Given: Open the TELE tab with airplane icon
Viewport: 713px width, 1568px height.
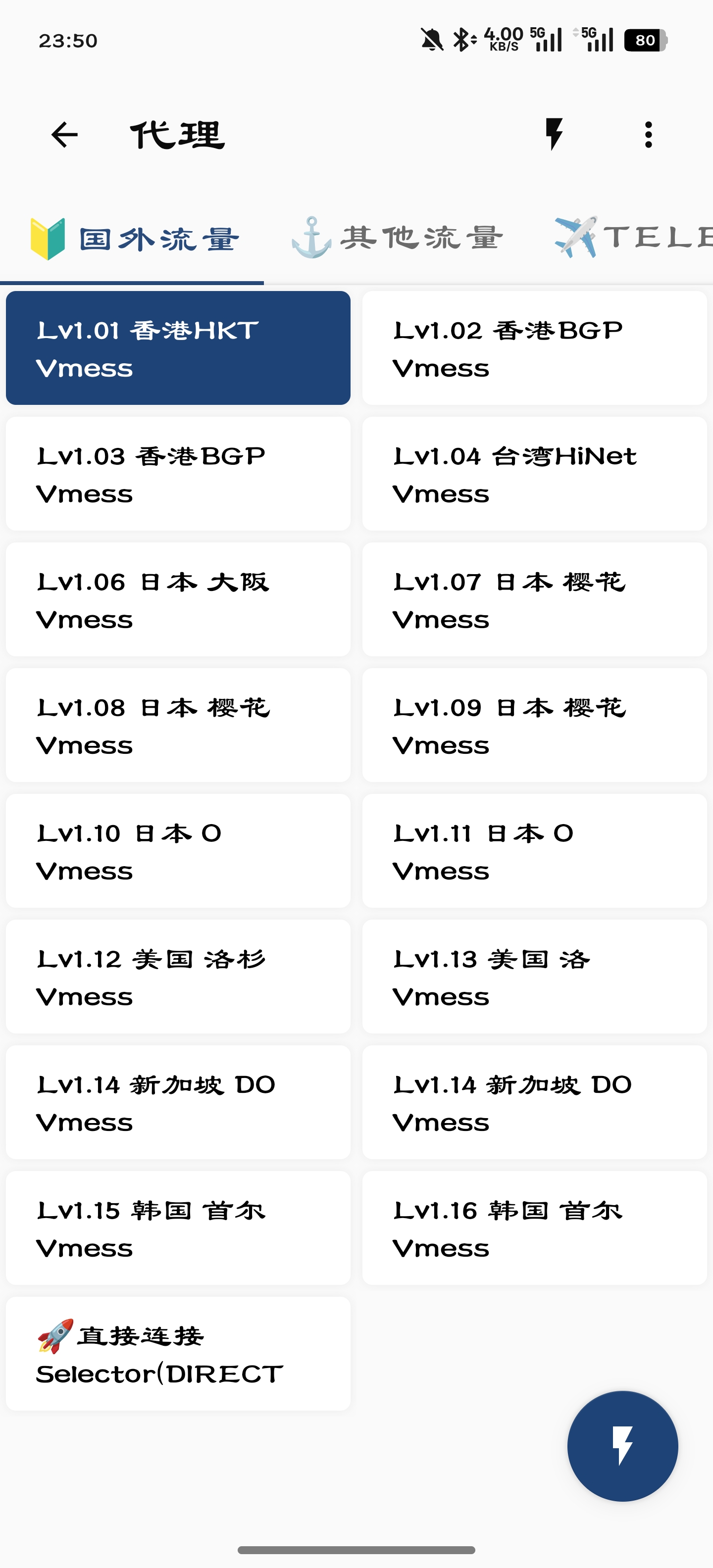Looking at the screenshot, I should [x=633, y=238].
